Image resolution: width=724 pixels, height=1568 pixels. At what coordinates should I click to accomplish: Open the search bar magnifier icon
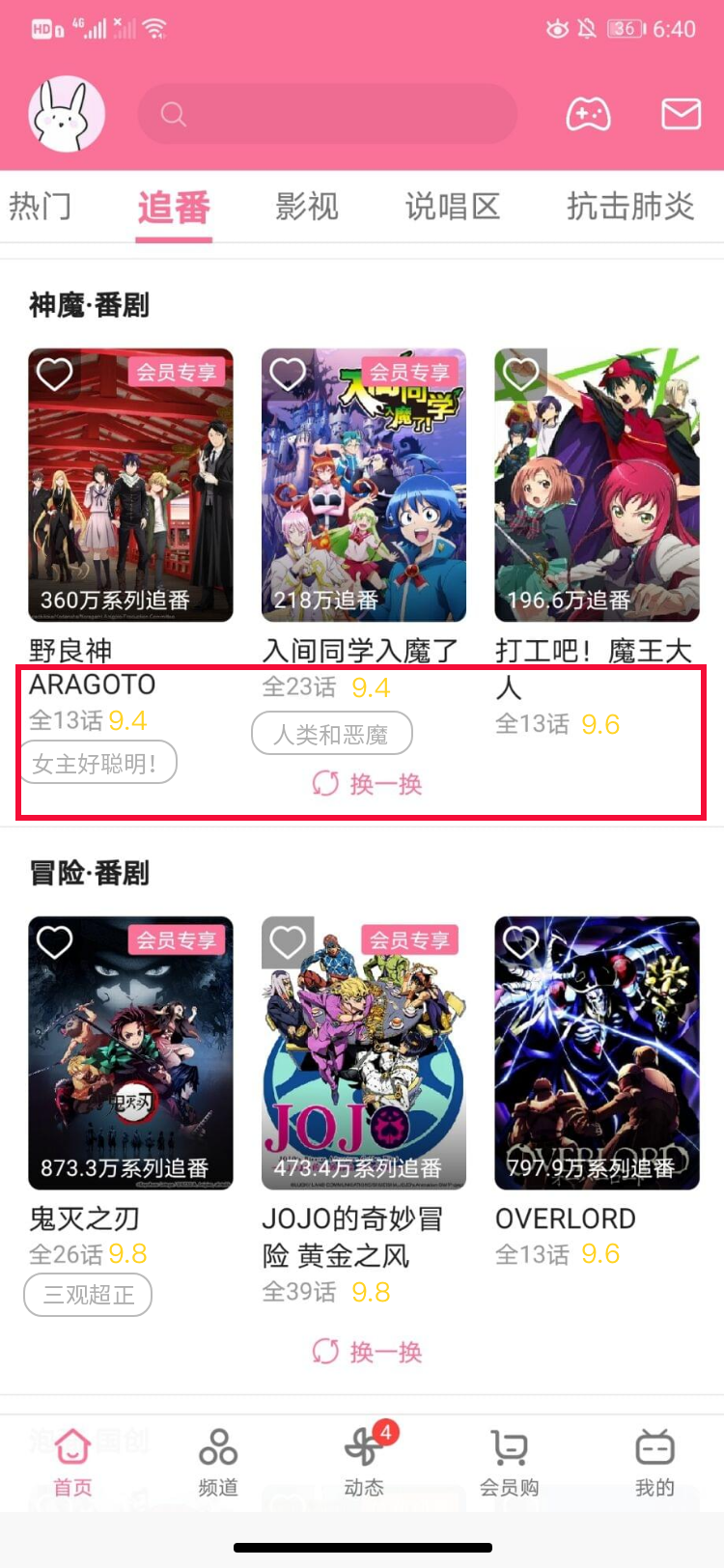[x=172, y=113]
